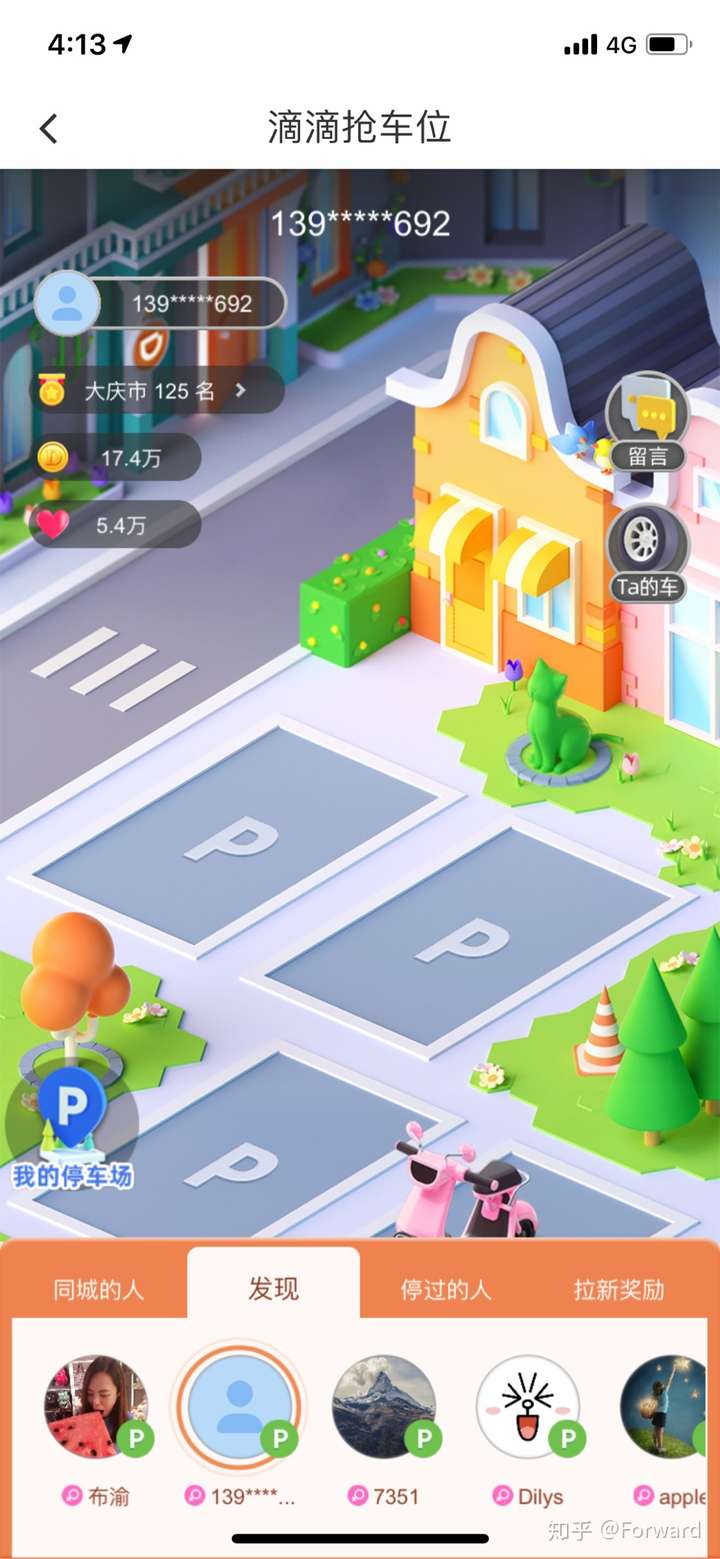Switch to 同城的人 tab
Viewport: 720px width, 1559px height.
point(98,1289)
